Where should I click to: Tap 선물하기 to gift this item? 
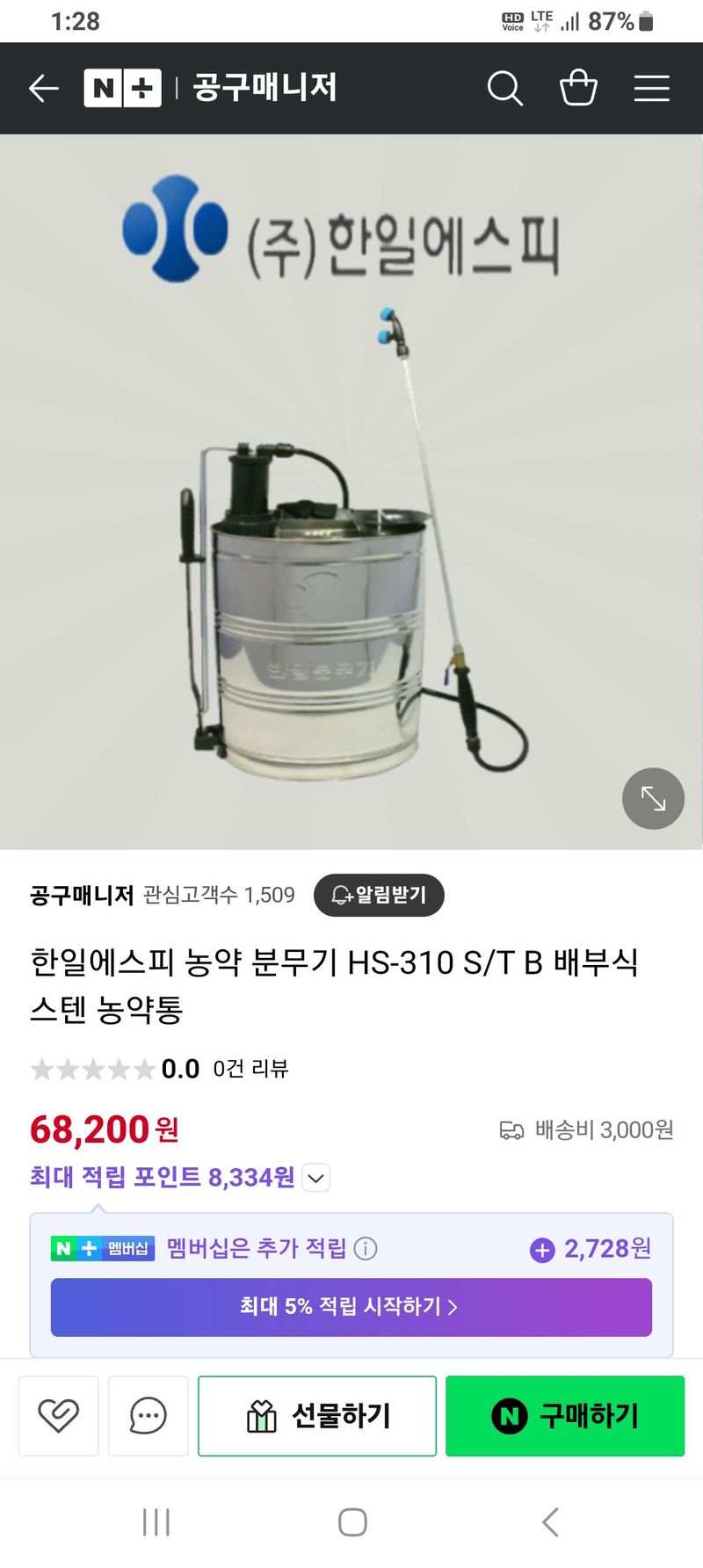pyautogui.click(x=317, y=1416)
